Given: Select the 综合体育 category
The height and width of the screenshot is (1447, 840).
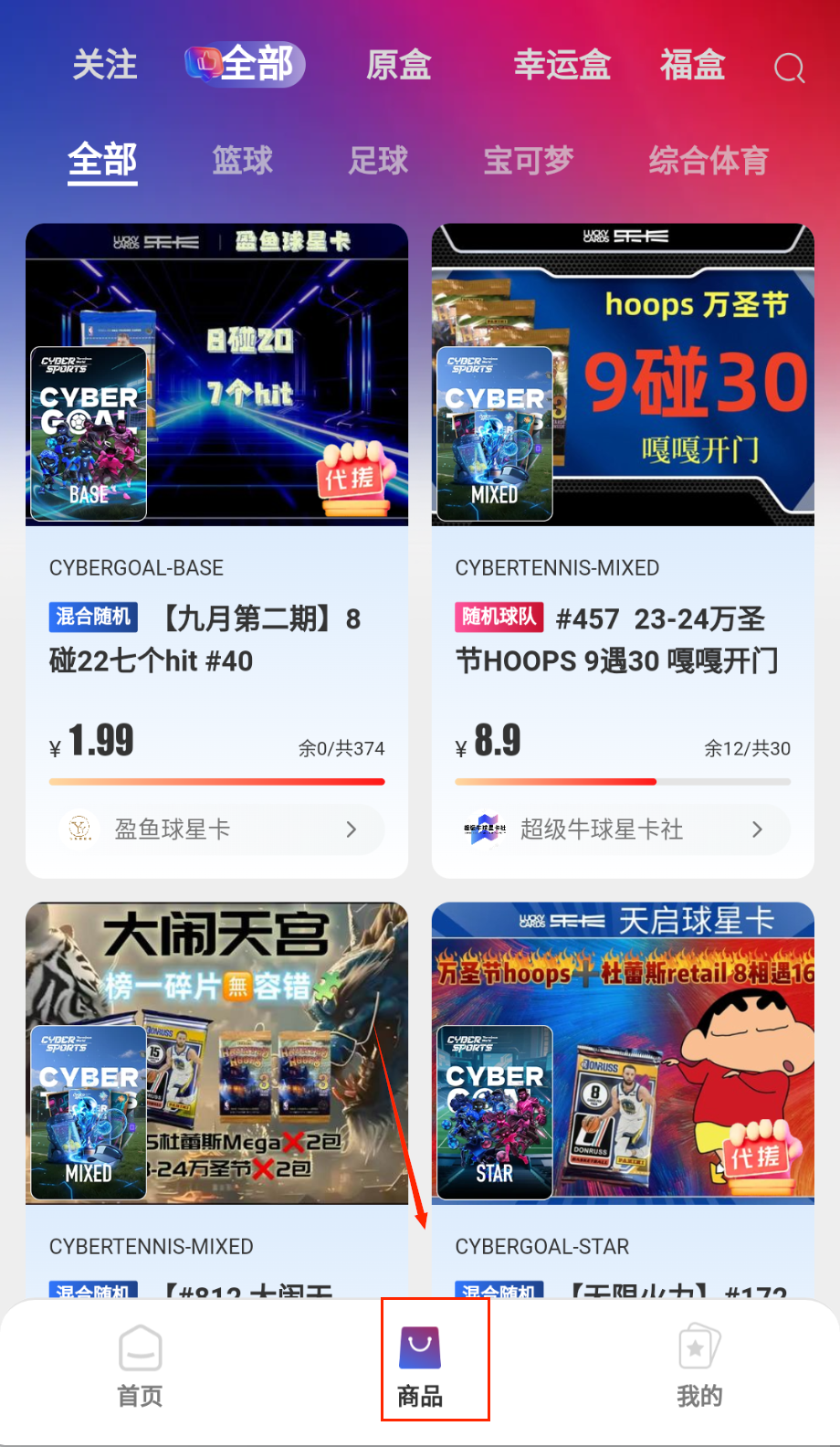Looking at the screenshot, I should click(x=708, y=161).
